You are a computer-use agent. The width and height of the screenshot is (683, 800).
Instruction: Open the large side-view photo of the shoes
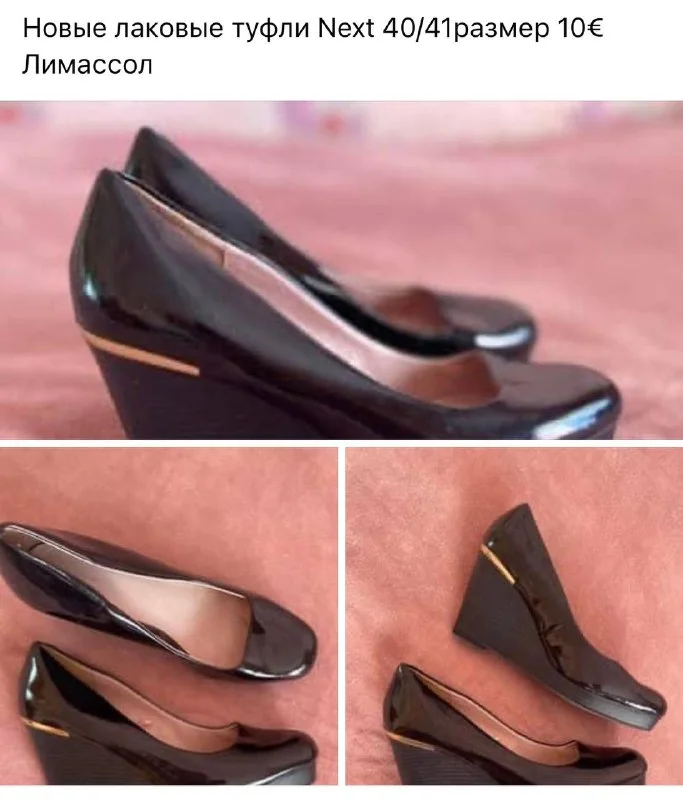pyautogui.click(x=341, y=270)
